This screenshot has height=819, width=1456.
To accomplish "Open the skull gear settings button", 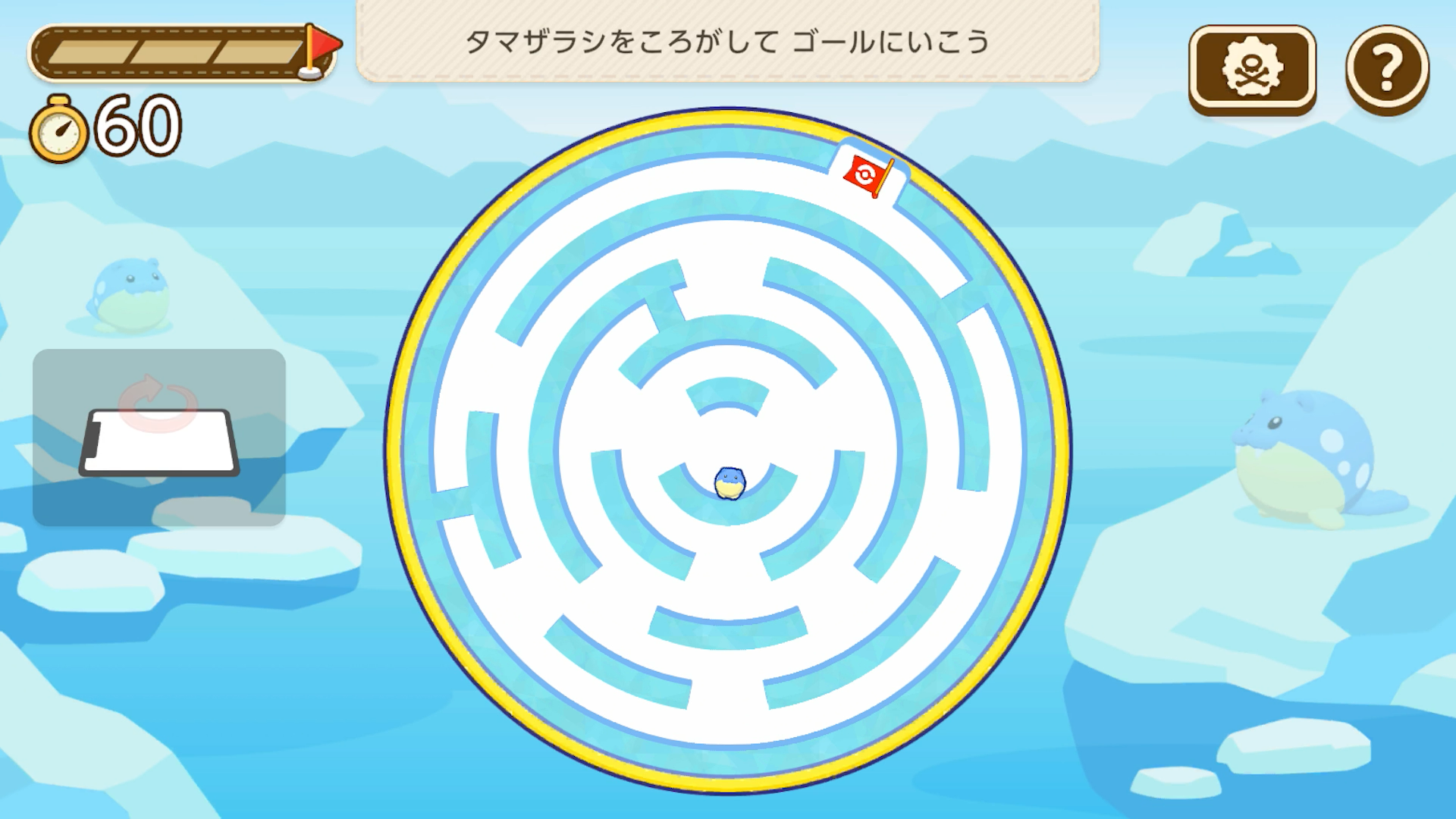I will [x=1252, y=68].
